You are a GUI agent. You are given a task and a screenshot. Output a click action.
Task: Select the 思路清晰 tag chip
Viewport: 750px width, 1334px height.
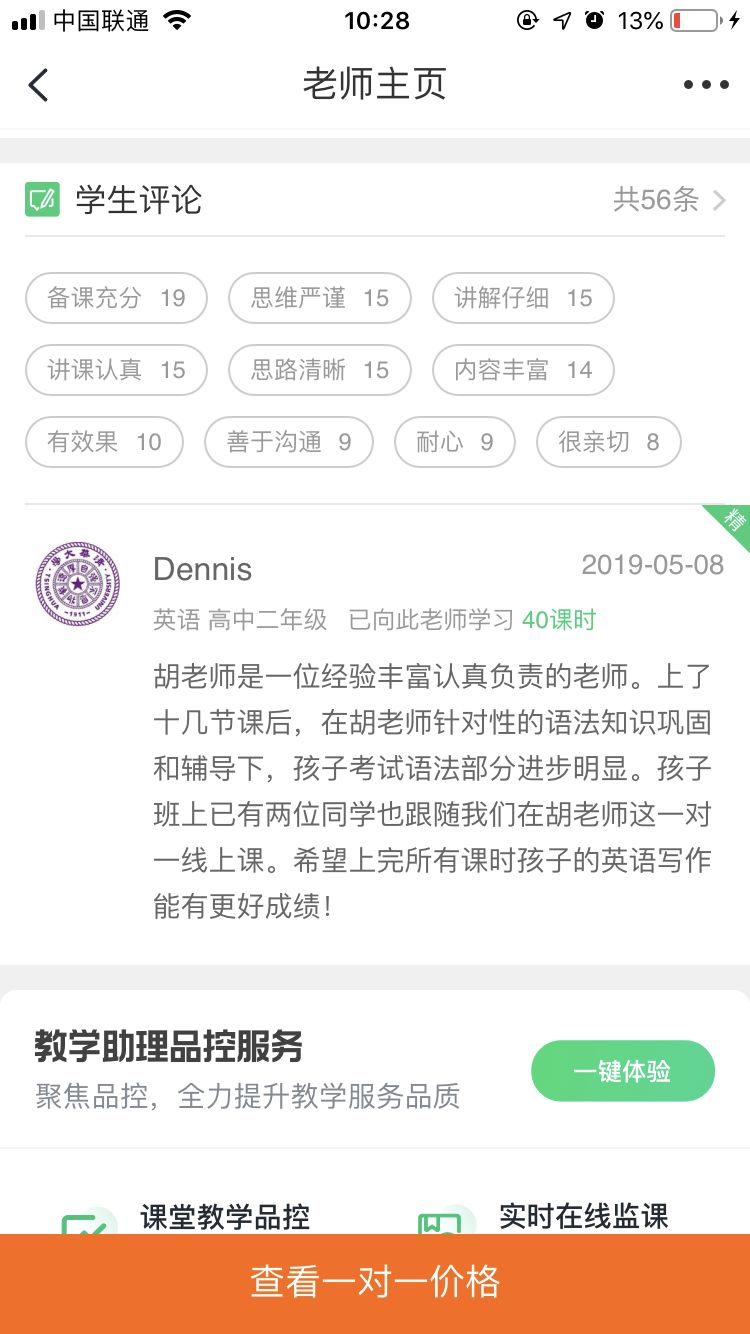click(x=319, y=370)
